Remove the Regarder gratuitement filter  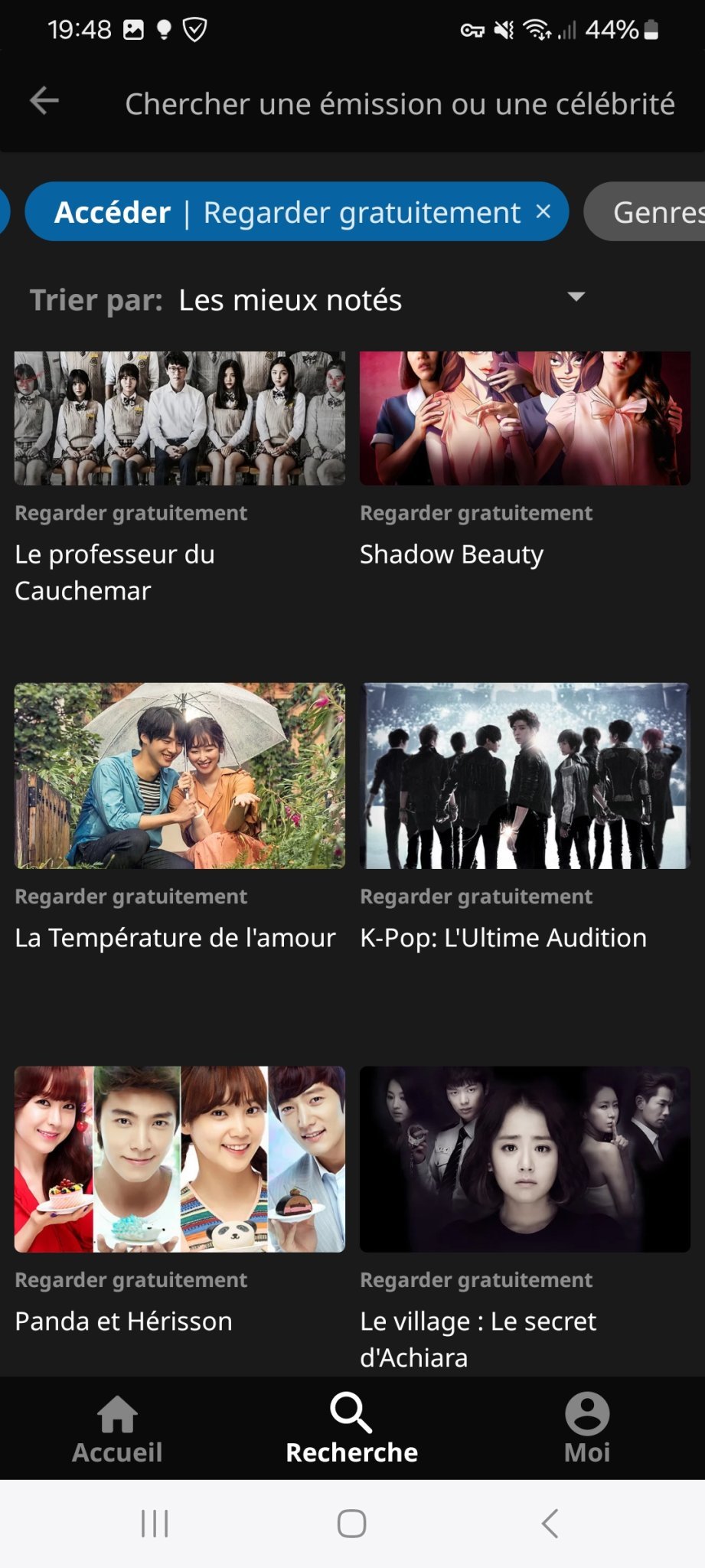(543, 211)
